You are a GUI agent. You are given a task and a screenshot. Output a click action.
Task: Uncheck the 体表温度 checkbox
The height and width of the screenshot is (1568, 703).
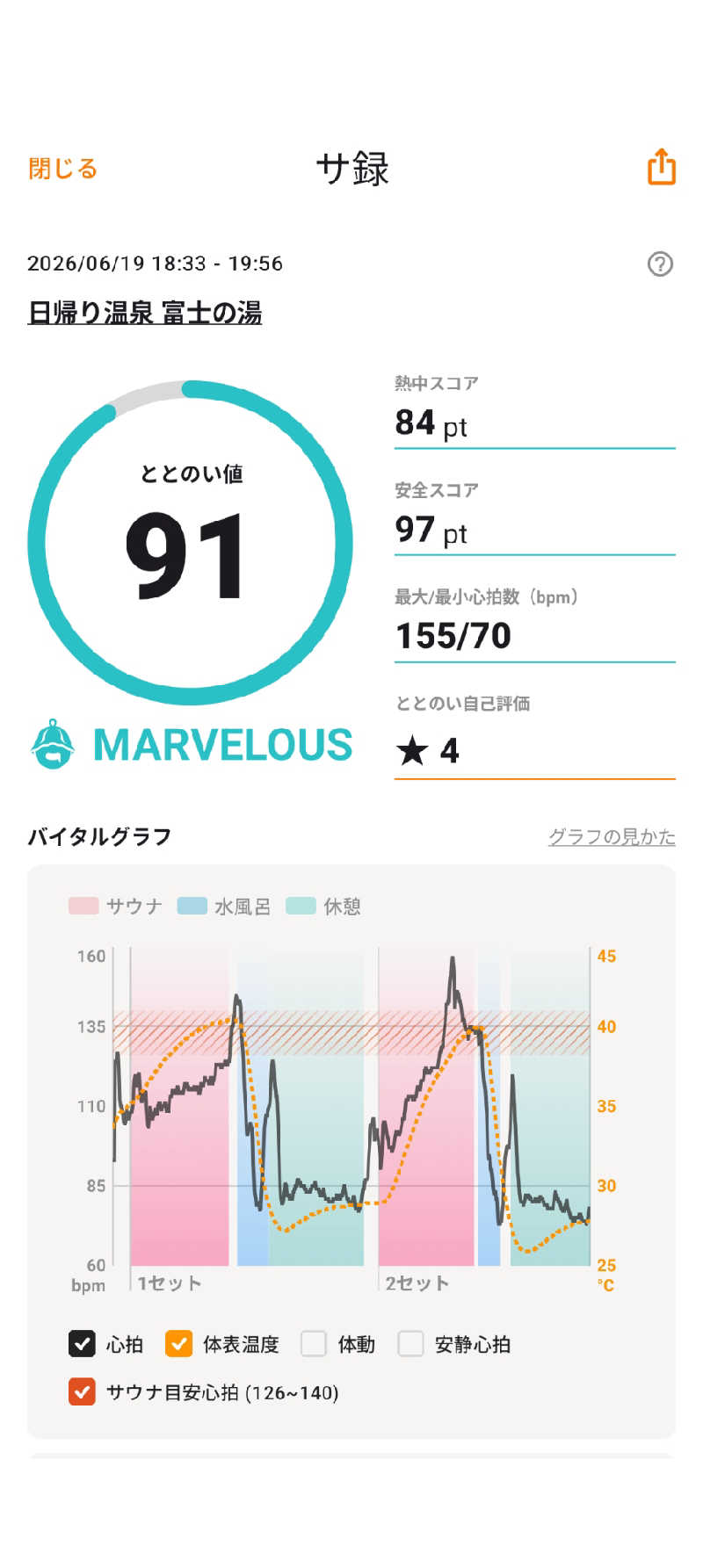tap(178, 1343)
